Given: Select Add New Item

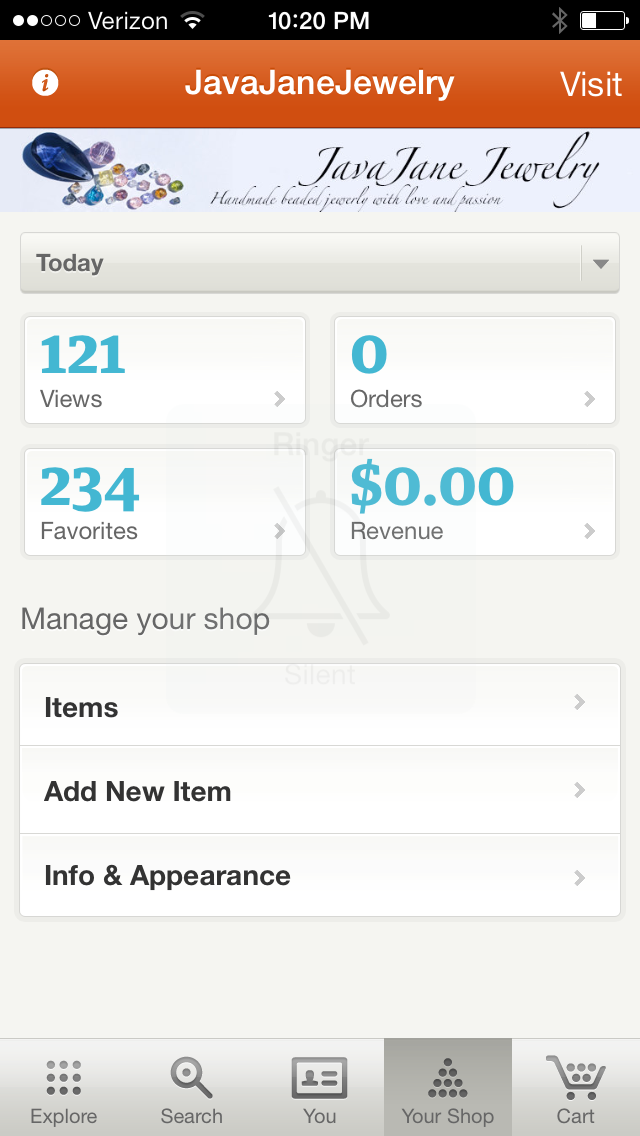Looking at the screenshot, I should [x=320, y=790].
